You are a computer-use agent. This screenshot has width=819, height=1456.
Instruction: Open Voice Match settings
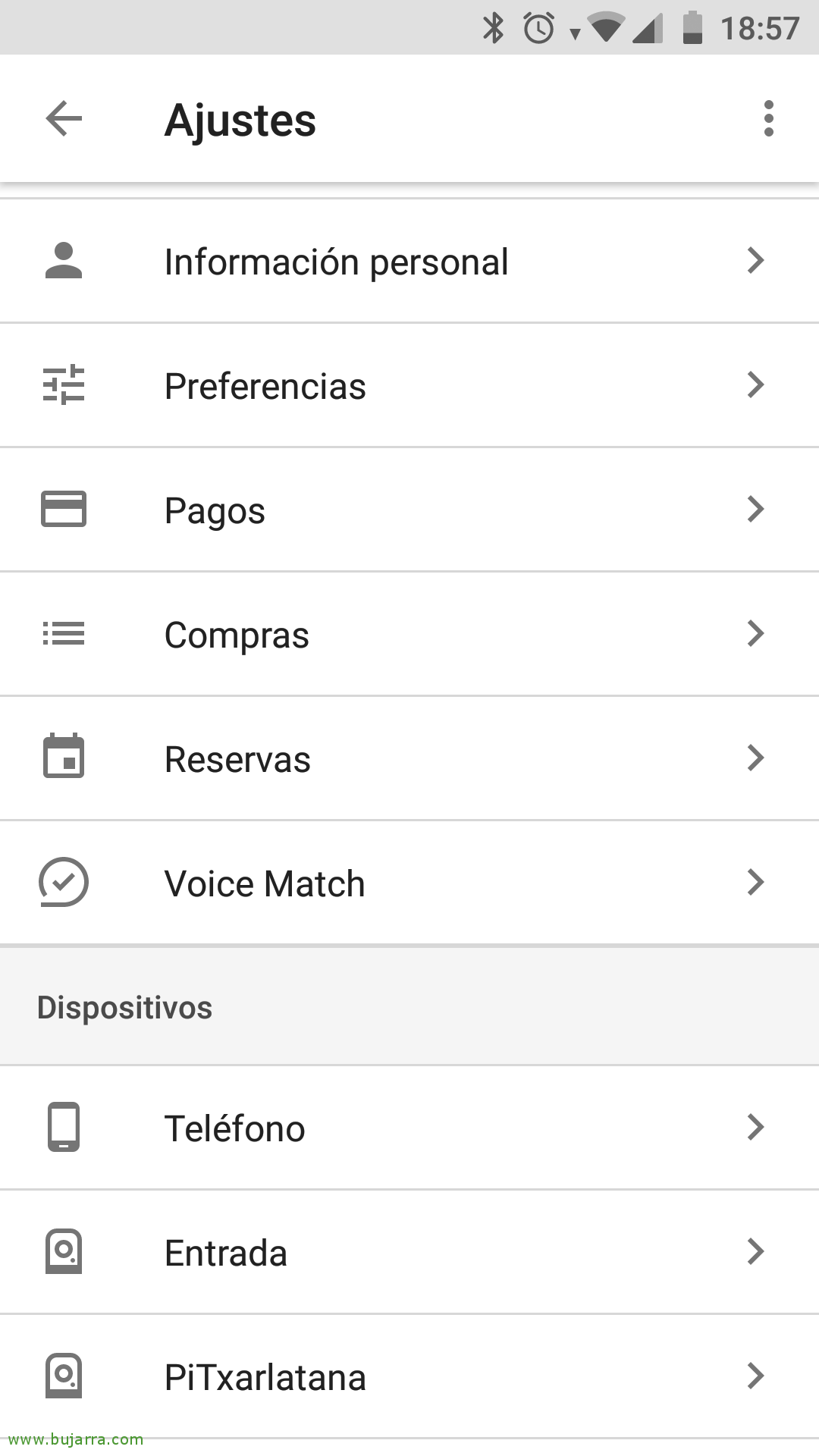click(409, 883)
